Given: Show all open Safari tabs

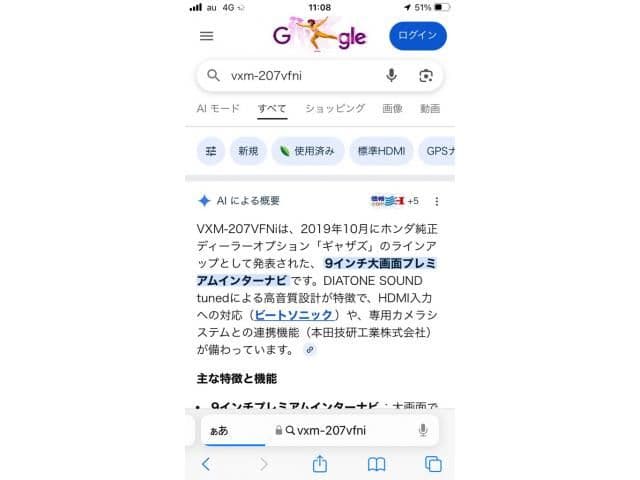Looking at the screenshot, I should (433, 464).
